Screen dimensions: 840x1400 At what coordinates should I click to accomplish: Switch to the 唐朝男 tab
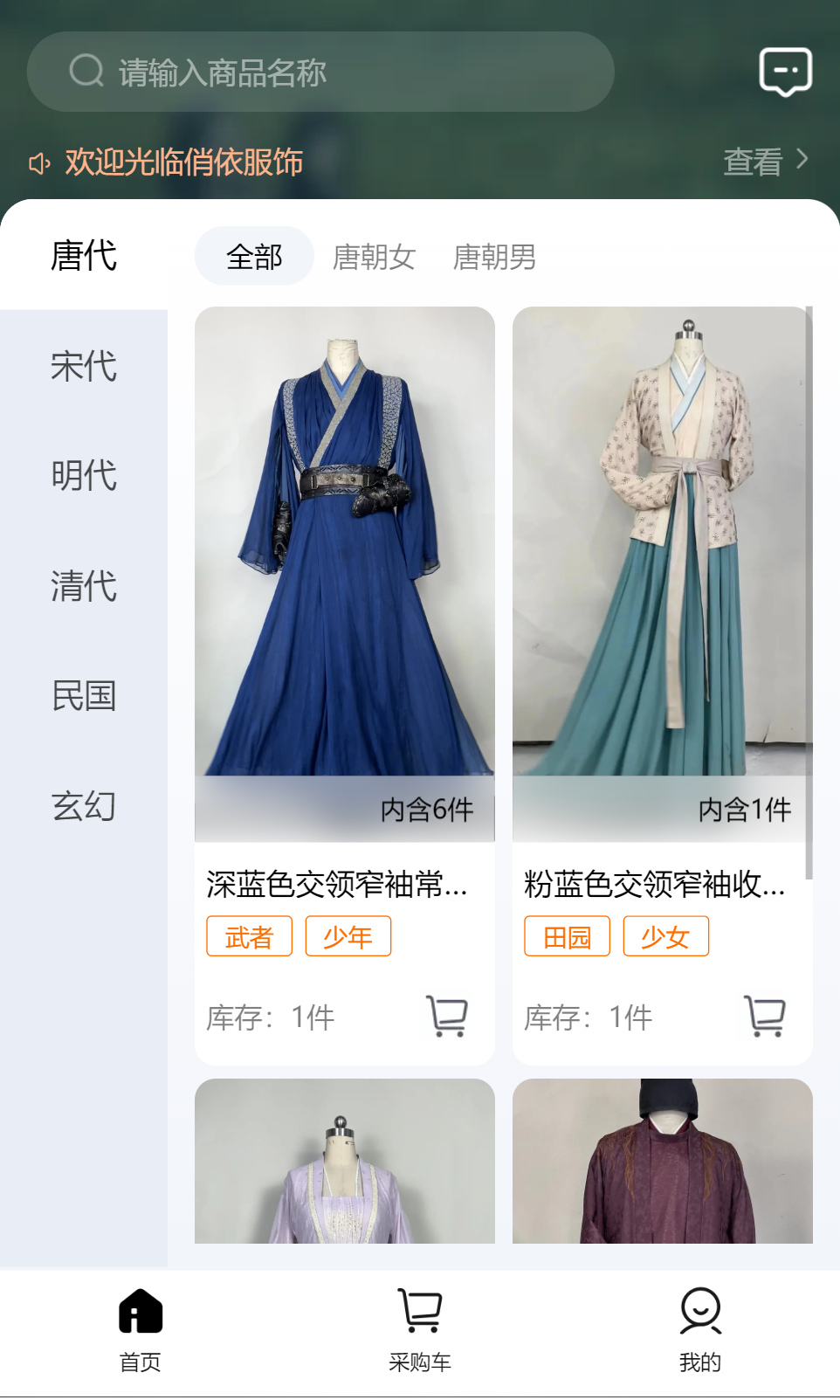click(495, 257)
